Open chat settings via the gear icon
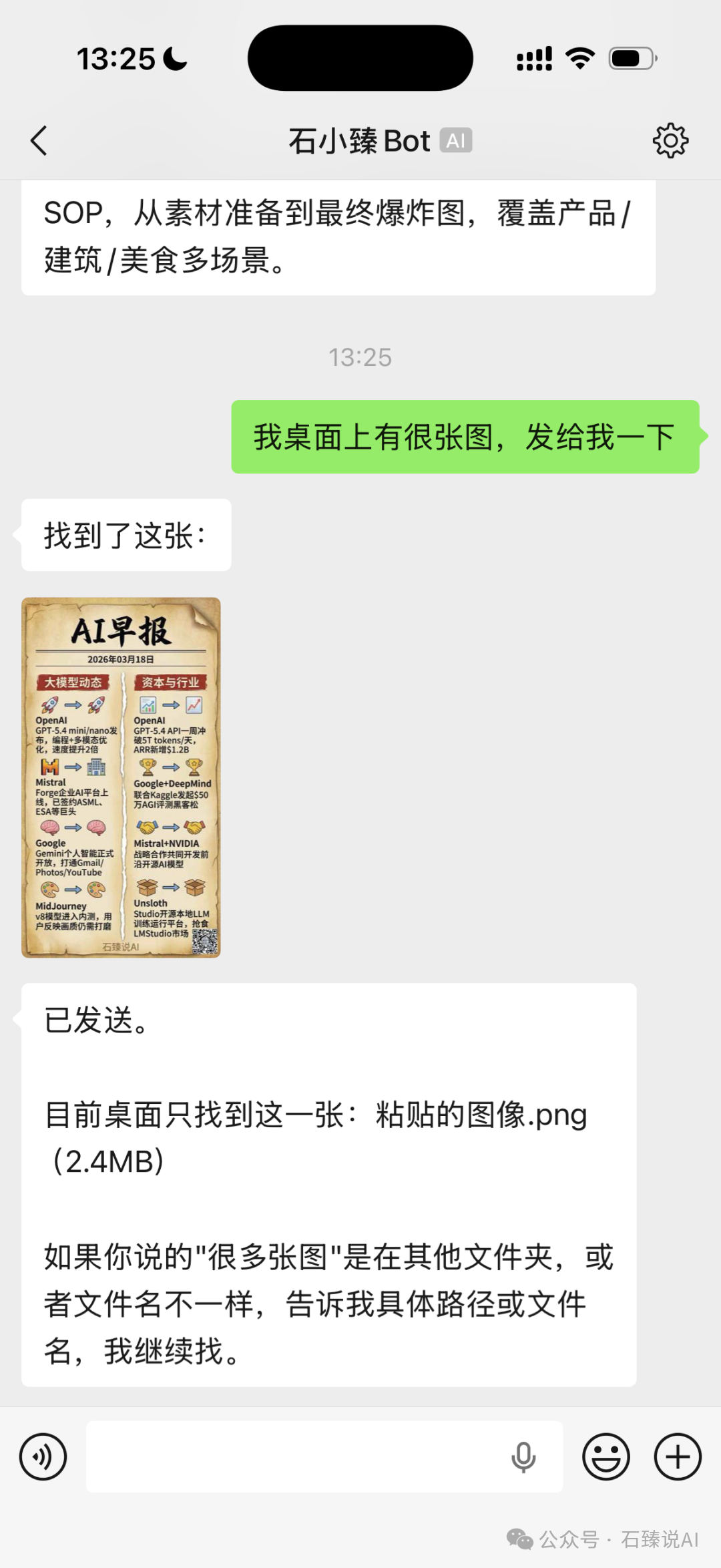The height and width of the screenshot is (1568, 721). [x=671, y=140]
